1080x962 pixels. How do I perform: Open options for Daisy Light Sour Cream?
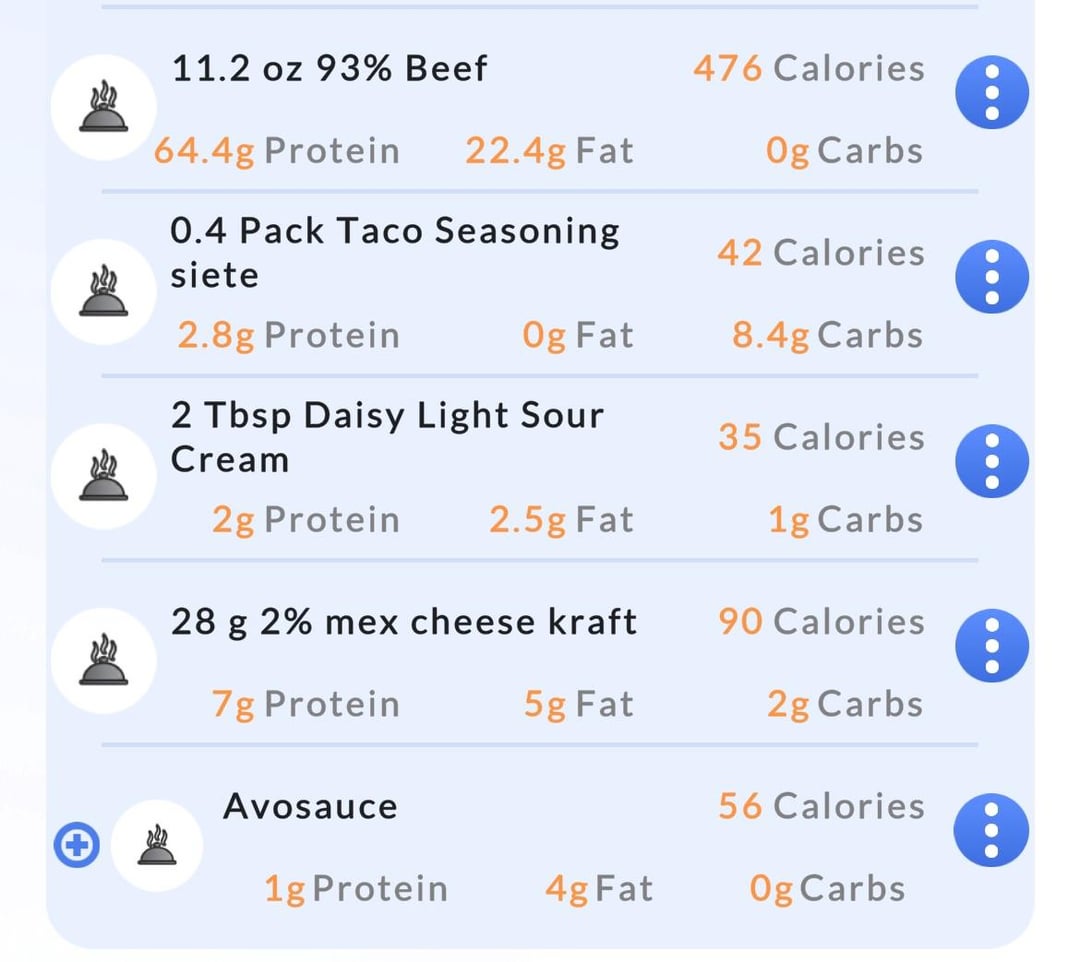[992, 461]
